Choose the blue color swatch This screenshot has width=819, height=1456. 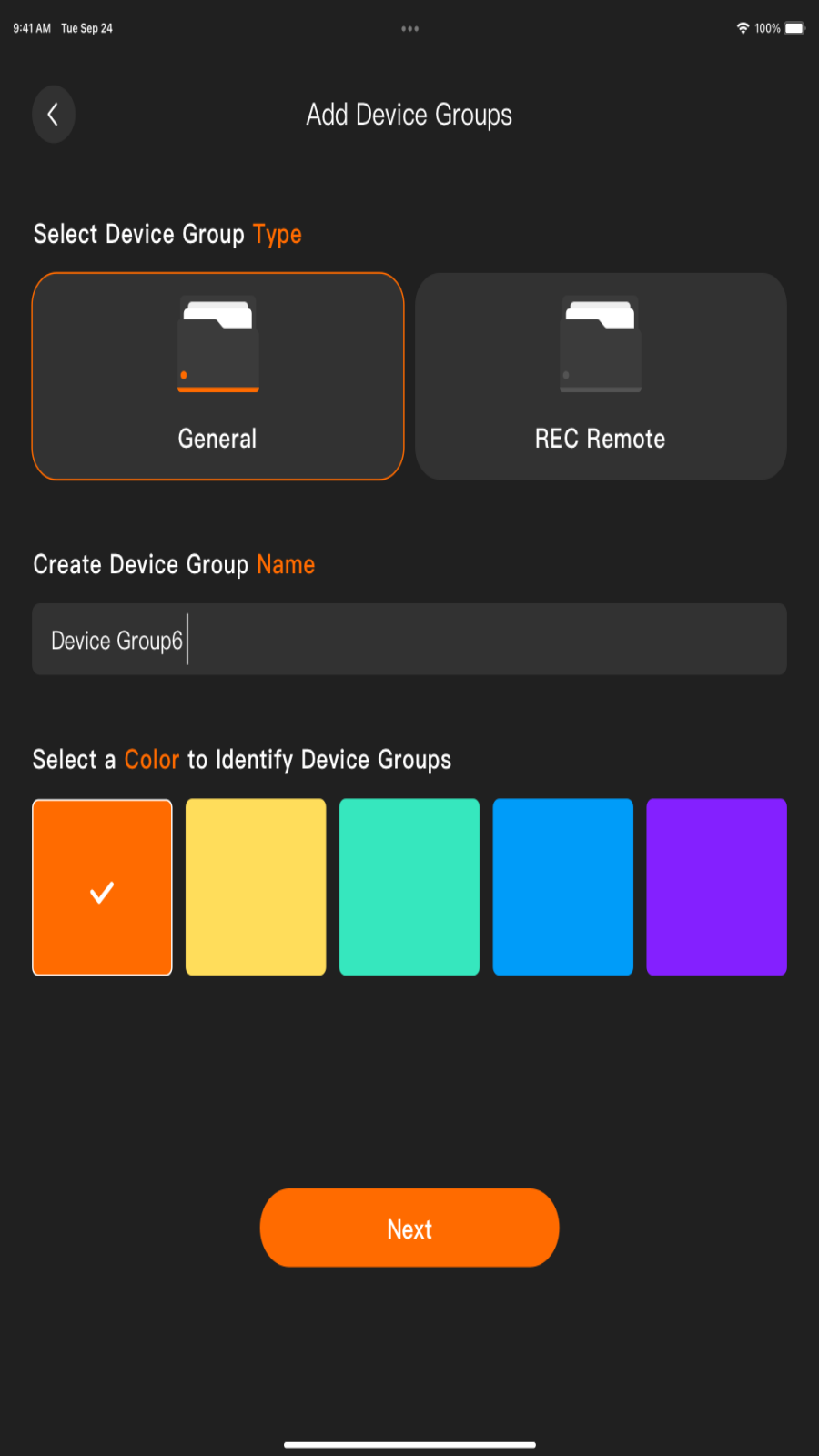click(562, 887)
